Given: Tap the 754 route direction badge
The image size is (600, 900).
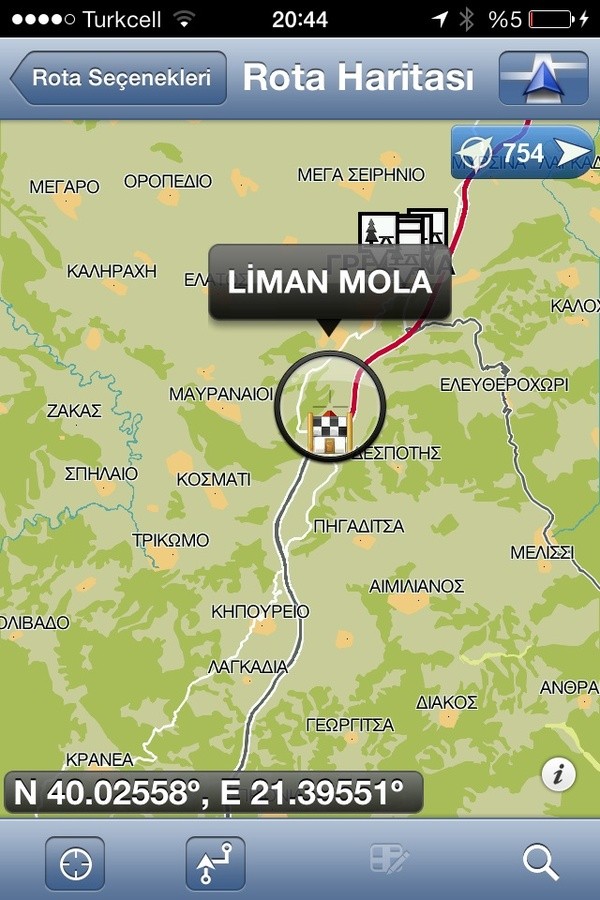Looking at the screenshot, I should (x=522, y=153).
